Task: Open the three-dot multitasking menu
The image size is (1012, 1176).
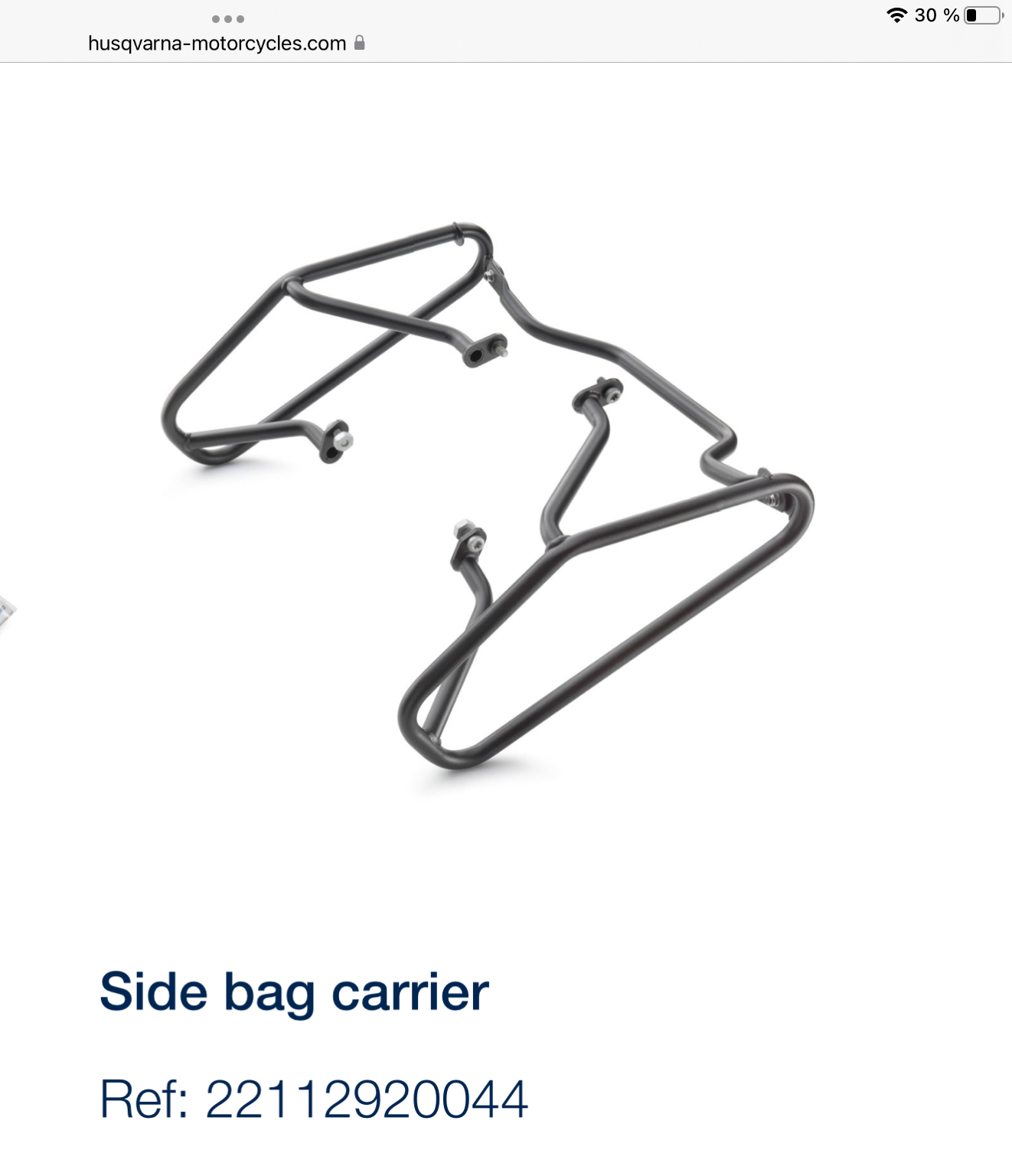Action: point(227,18)
